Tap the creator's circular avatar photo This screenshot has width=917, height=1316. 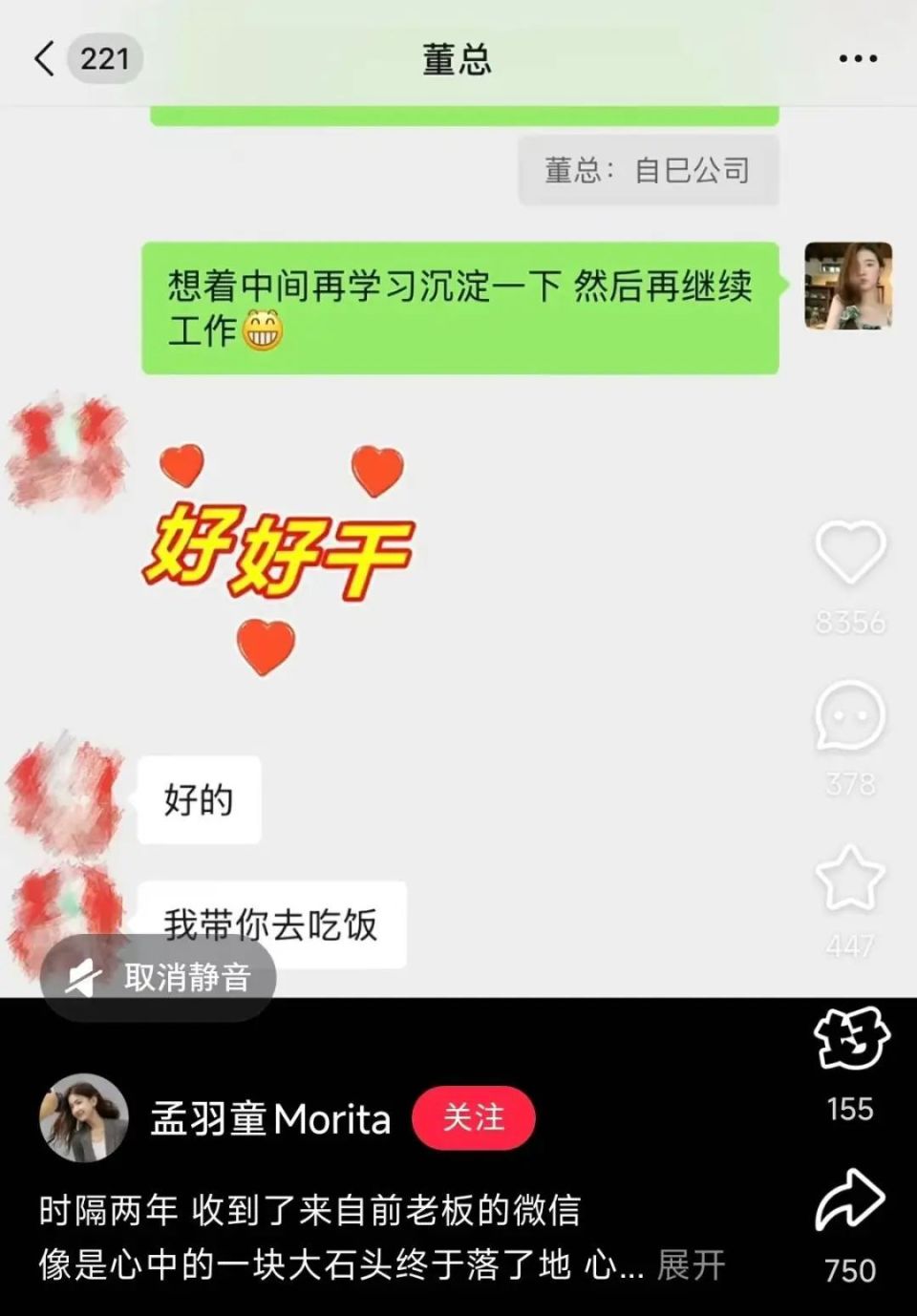click(83, 1117)
